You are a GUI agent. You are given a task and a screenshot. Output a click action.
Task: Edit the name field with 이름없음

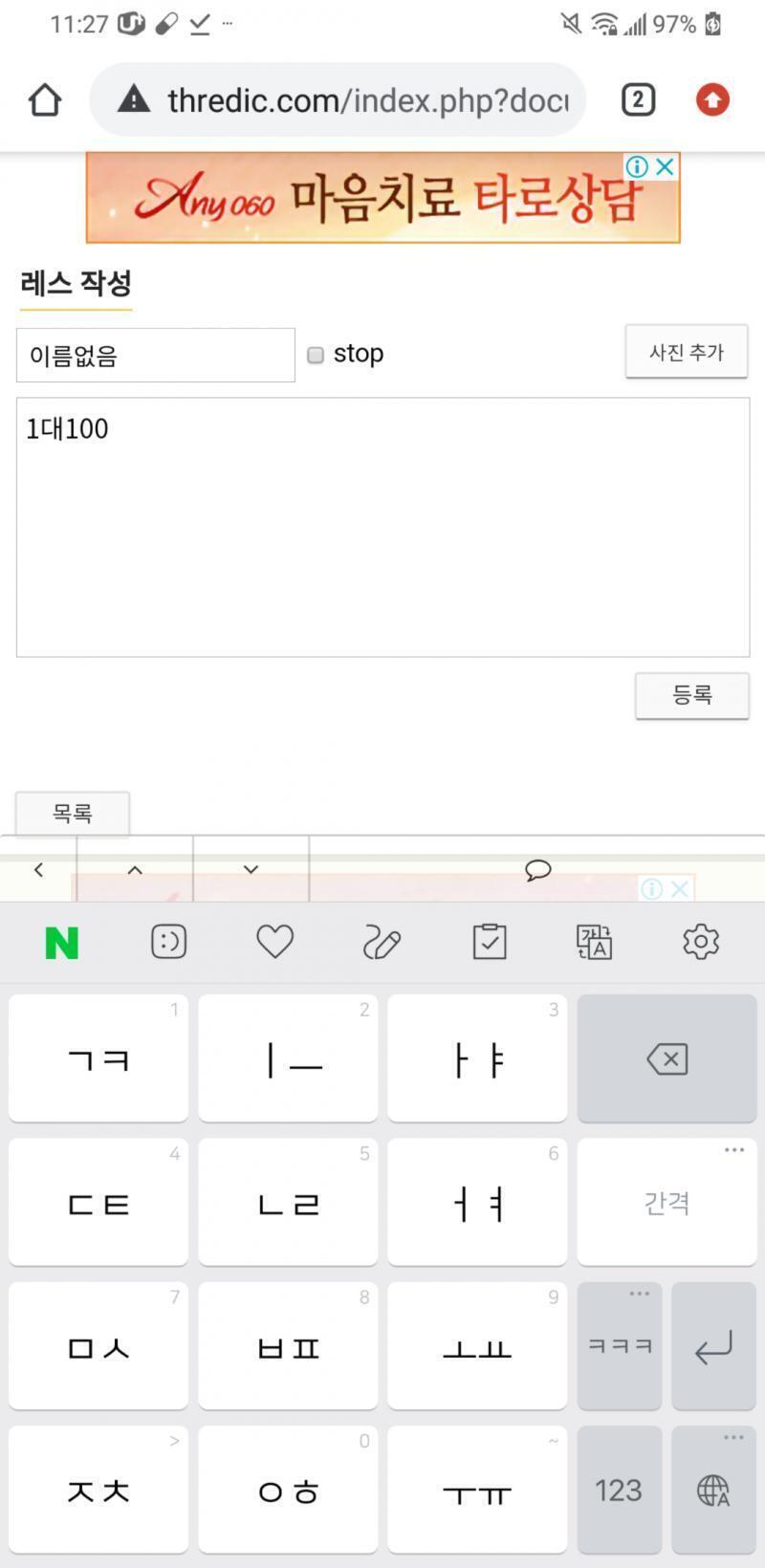156,356
